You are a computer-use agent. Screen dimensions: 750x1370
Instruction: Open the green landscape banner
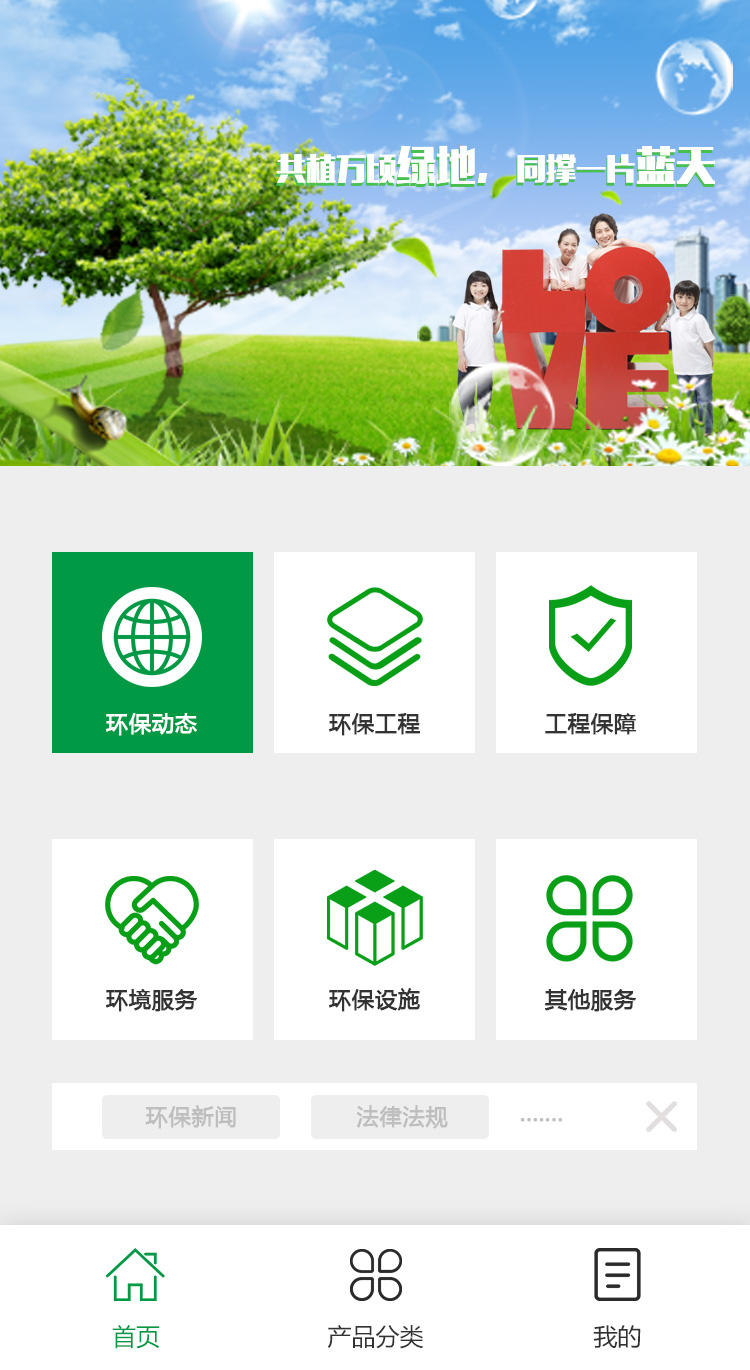tap(375, 232)
